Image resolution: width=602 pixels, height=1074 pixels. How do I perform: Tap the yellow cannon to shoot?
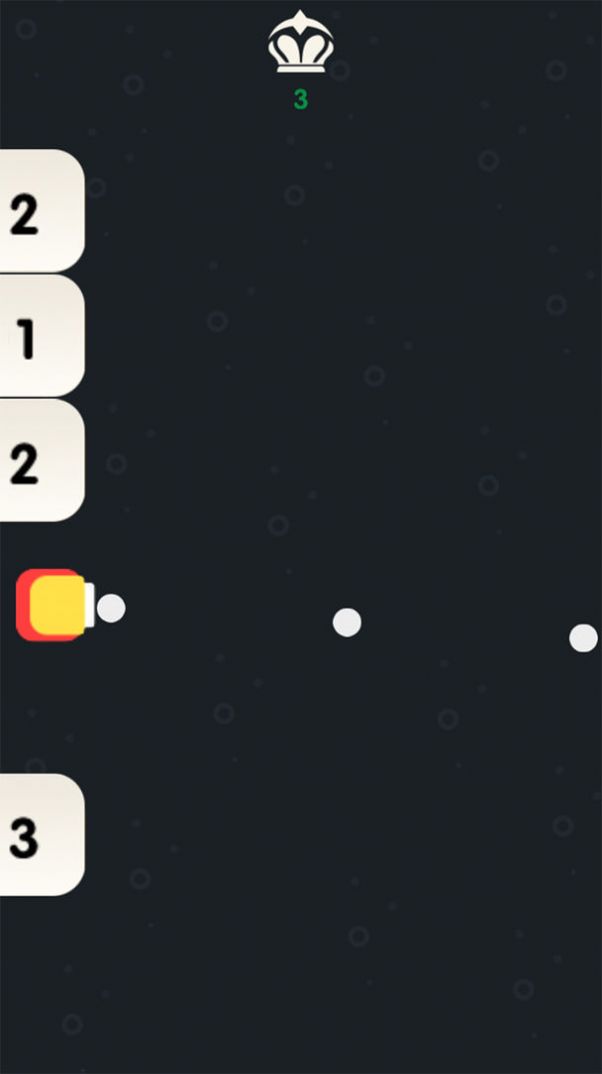pos(55,605)
